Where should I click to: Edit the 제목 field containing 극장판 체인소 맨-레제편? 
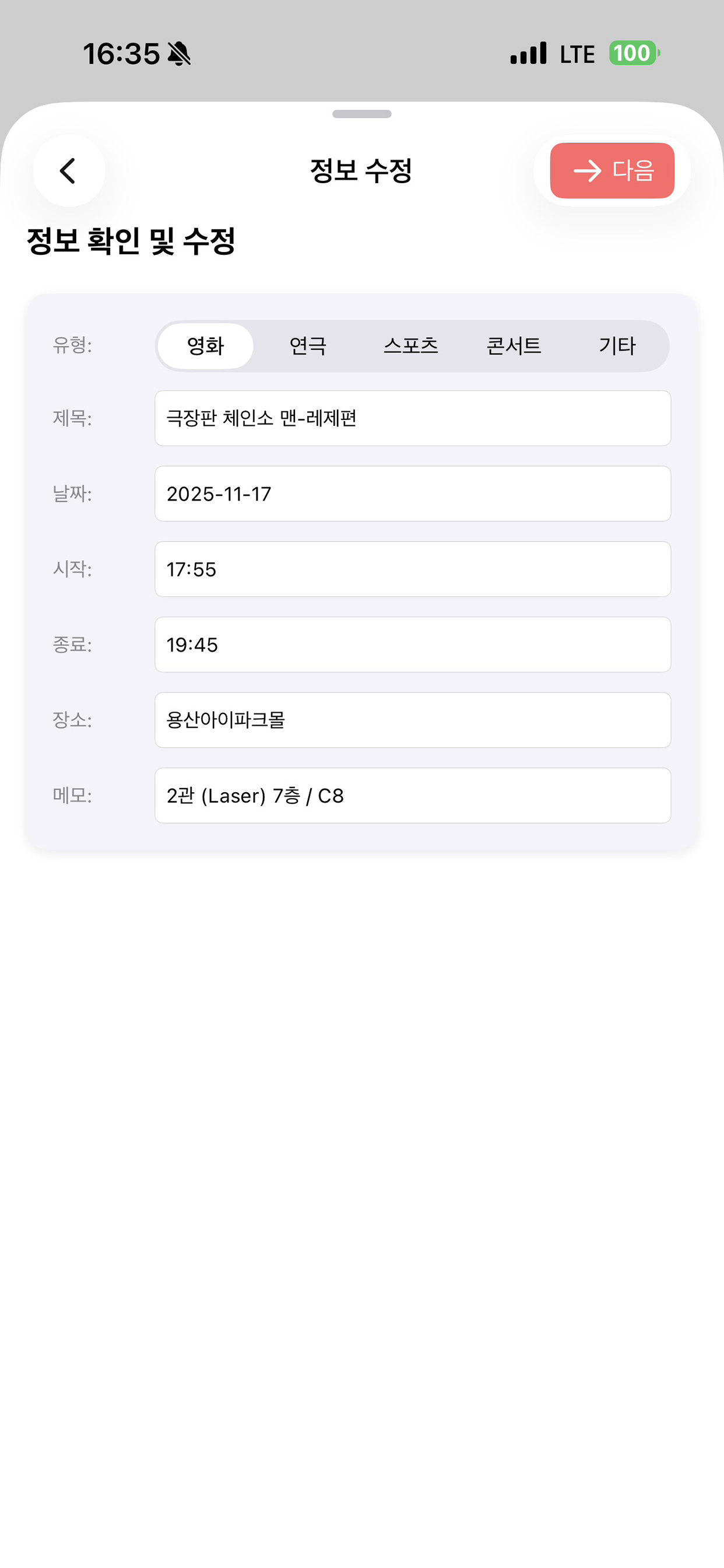click(x=413, y=418)
